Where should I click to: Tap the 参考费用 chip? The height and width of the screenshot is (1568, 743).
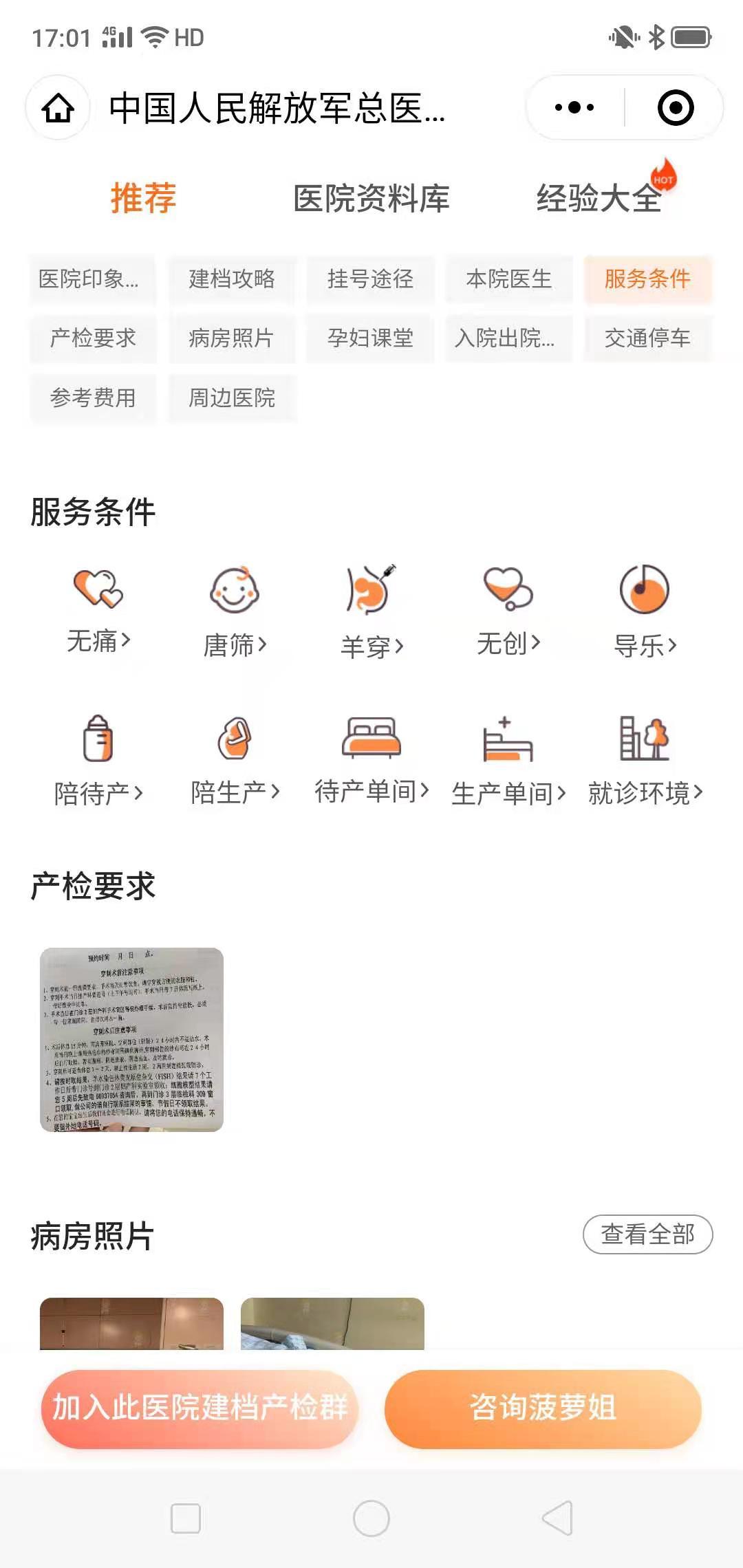click(x=93, y=398)
